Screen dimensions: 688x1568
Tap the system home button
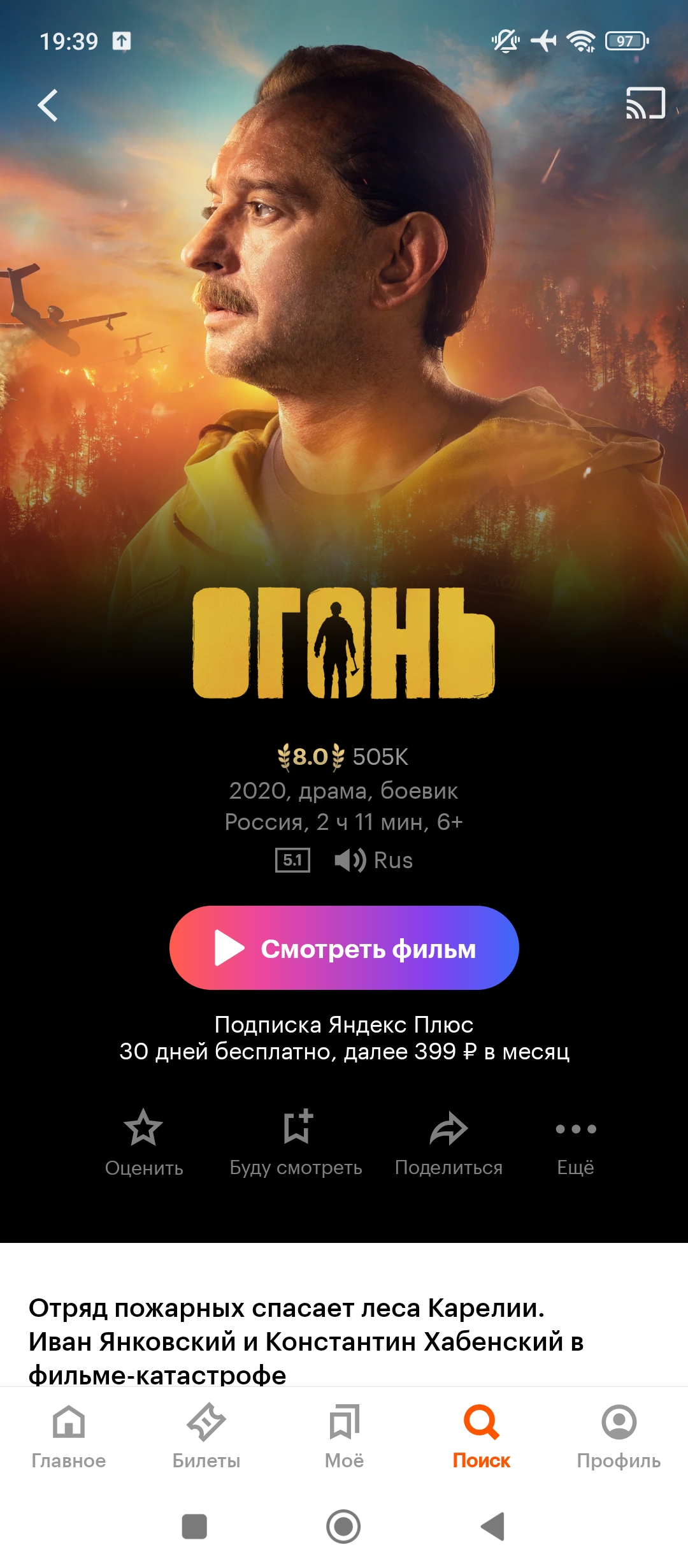(343, 1527)
